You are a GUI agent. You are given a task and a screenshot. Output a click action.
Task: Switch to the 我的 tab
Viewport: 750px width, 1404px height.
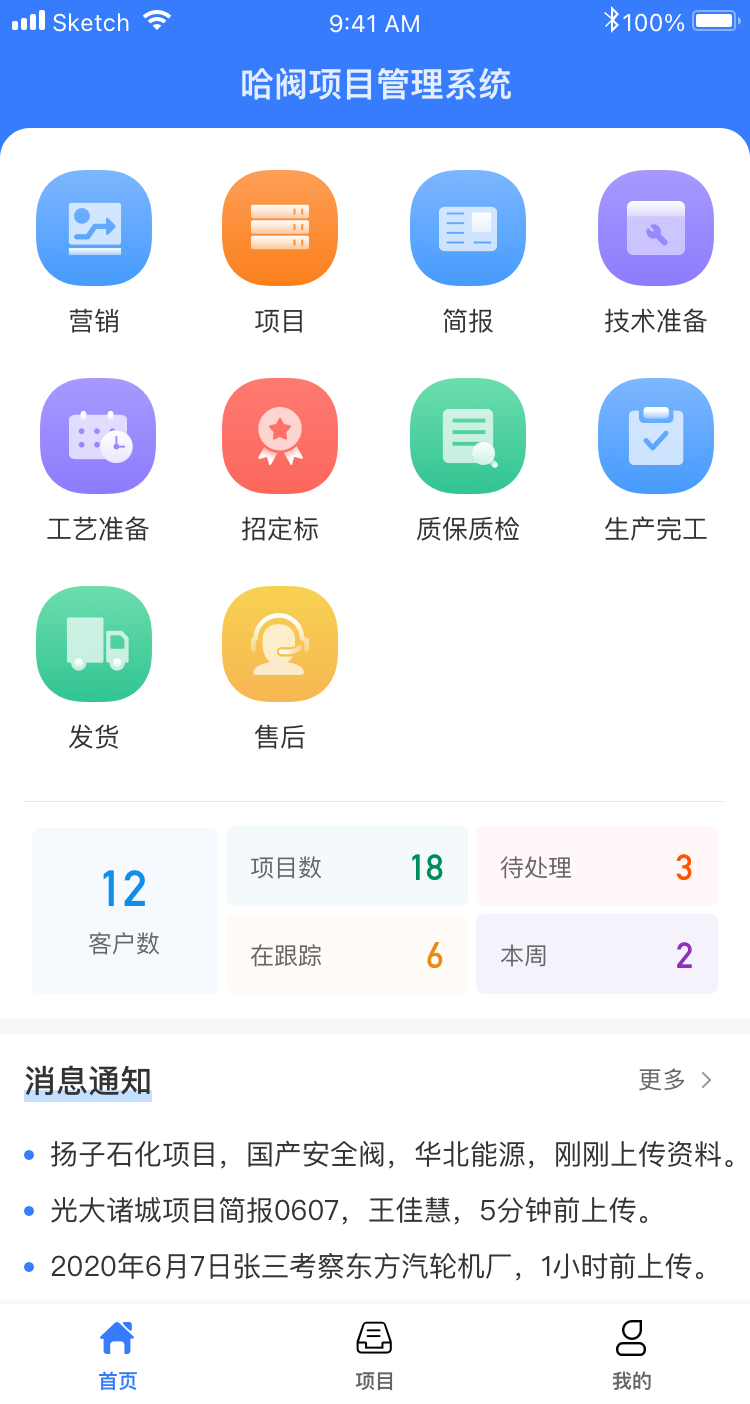(x=631, y=1356)
